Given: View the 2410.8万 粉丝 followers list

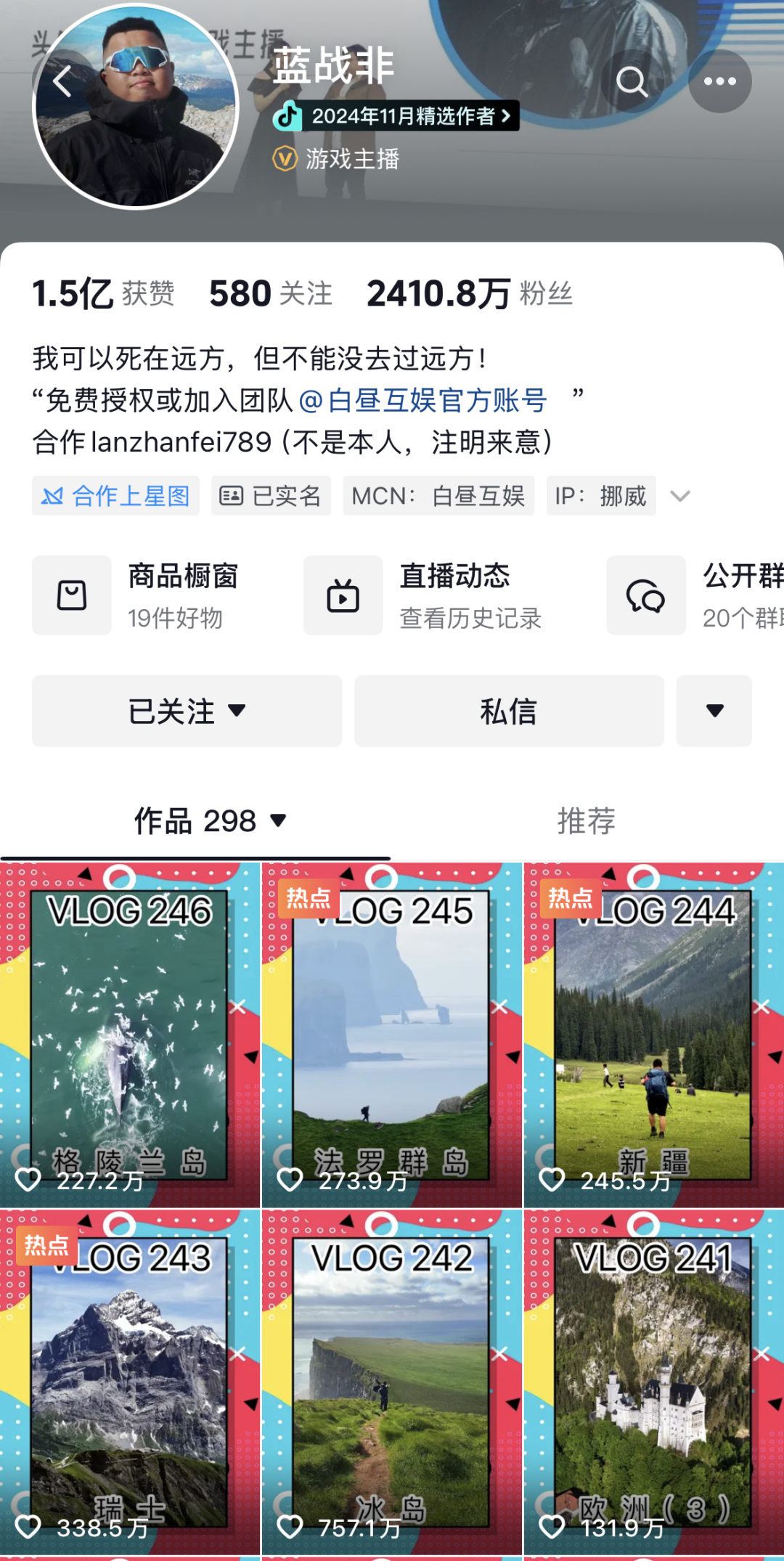Looking at the screenshot, I should click(x=469, y=294).
